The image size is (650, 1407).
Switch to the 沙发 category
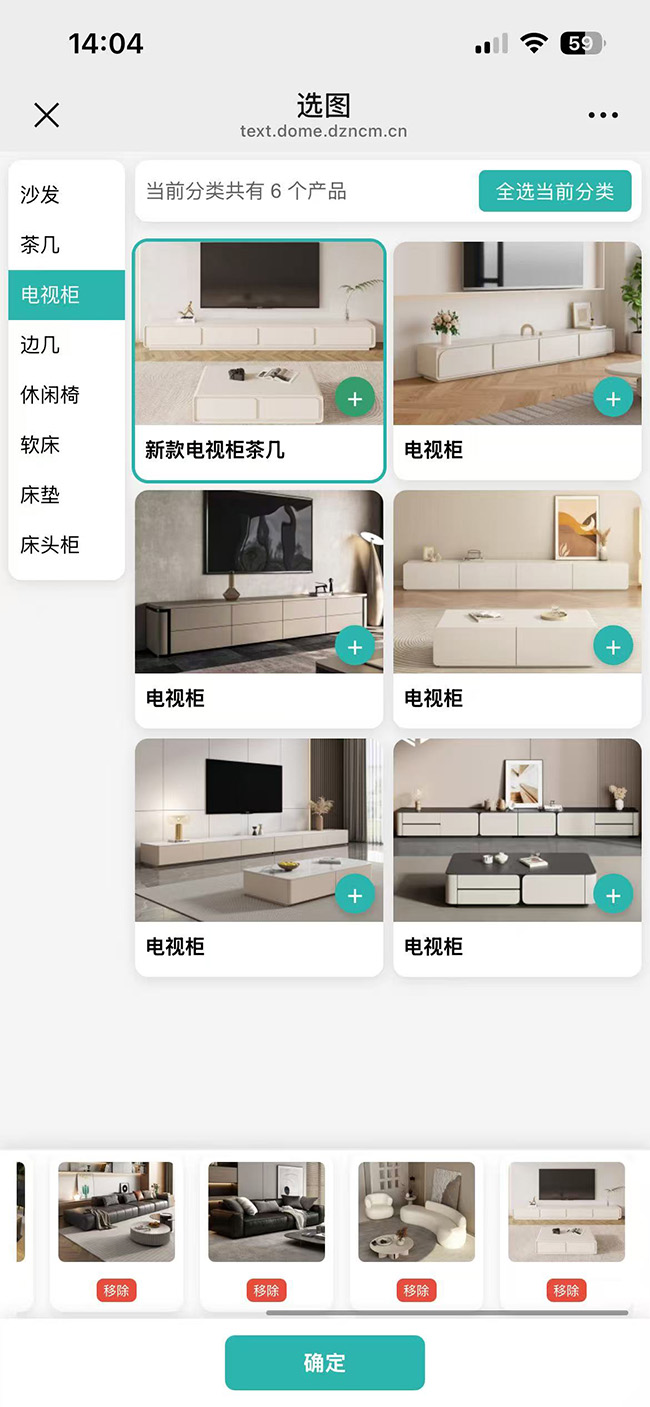click(x=40, y=195)
